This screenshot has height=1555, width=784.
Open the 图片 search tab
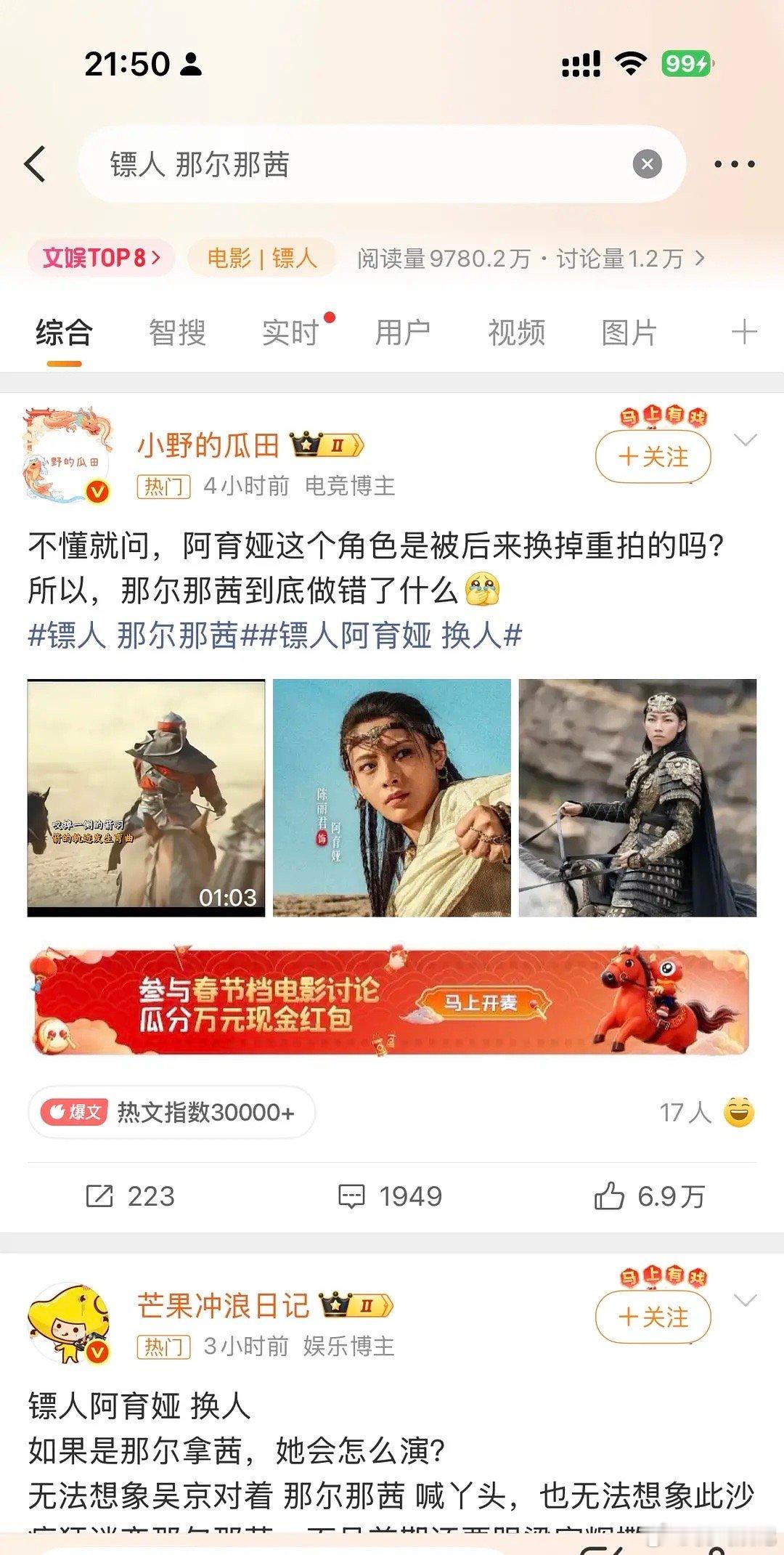point(630,333)
